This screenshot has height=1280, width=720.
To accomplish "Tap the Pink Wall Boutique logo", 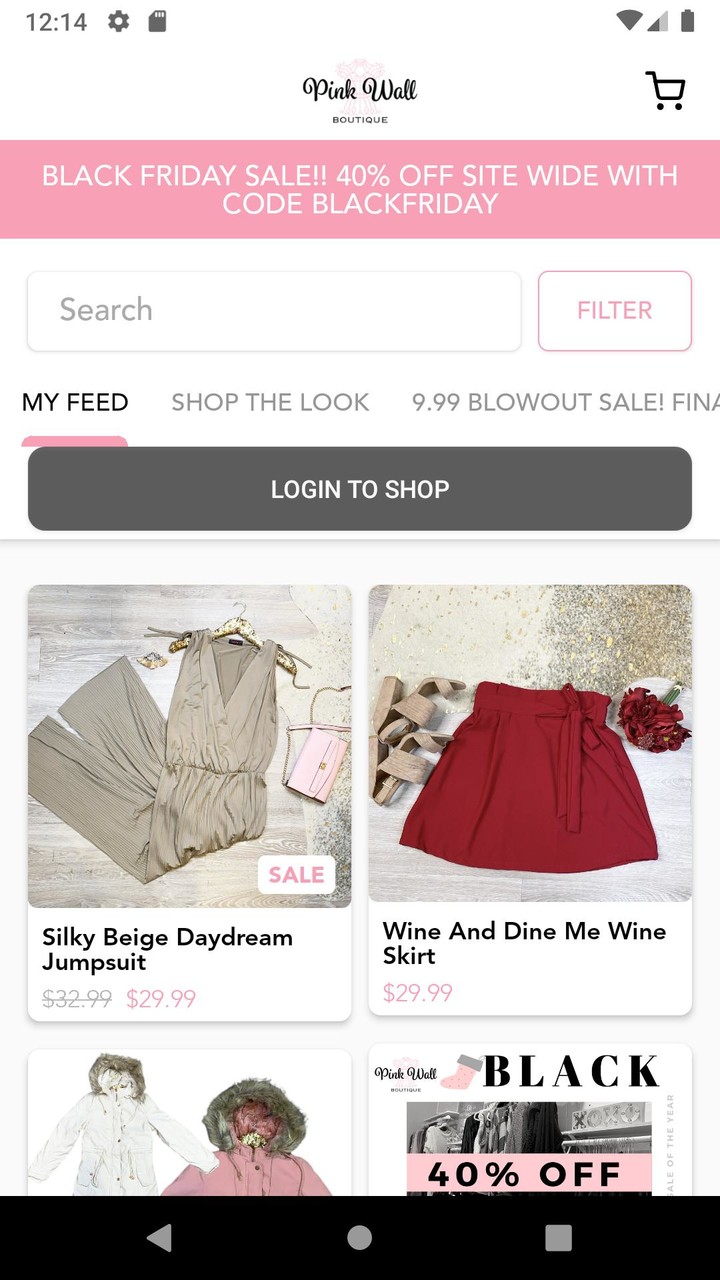I will click(x=360, y=88).
